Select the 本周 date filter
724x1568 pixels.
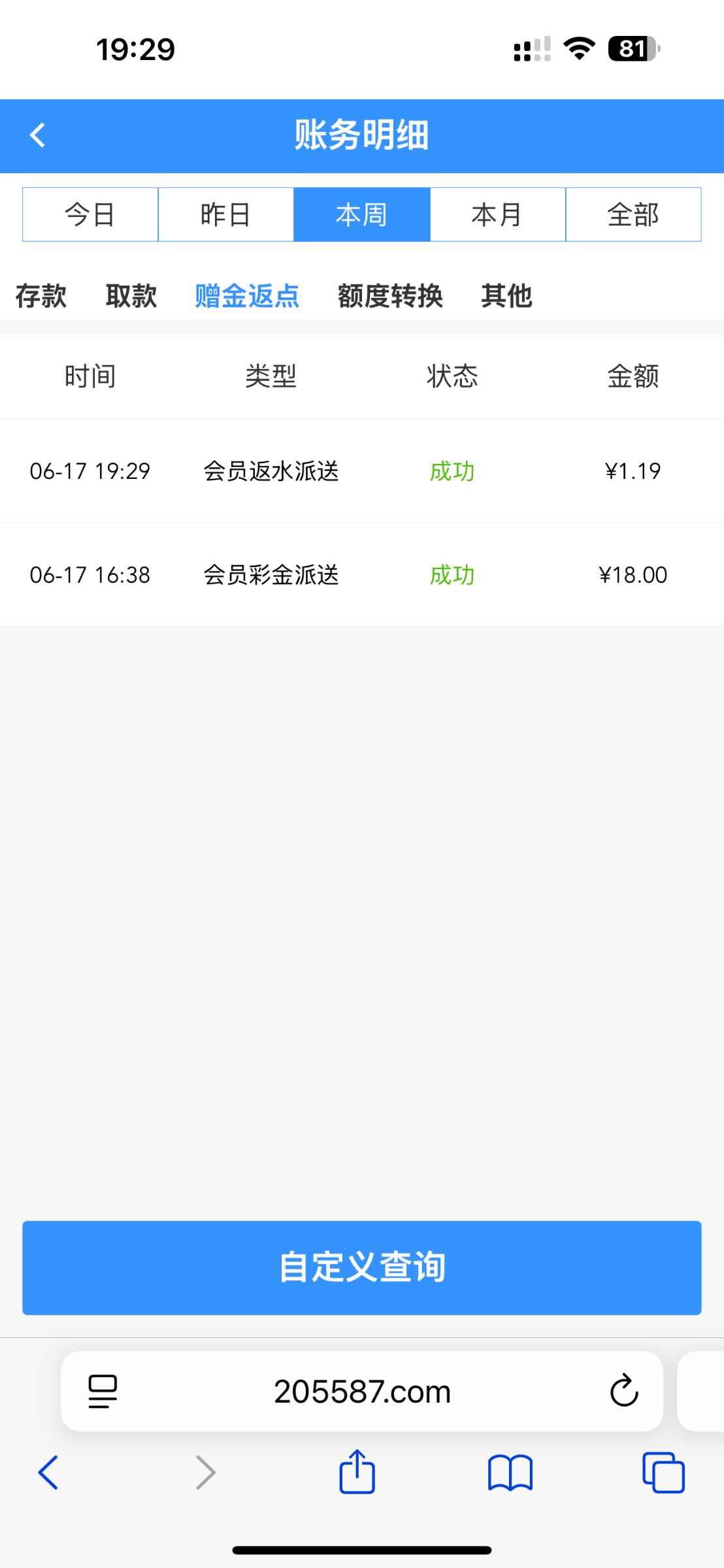point(362,214)
